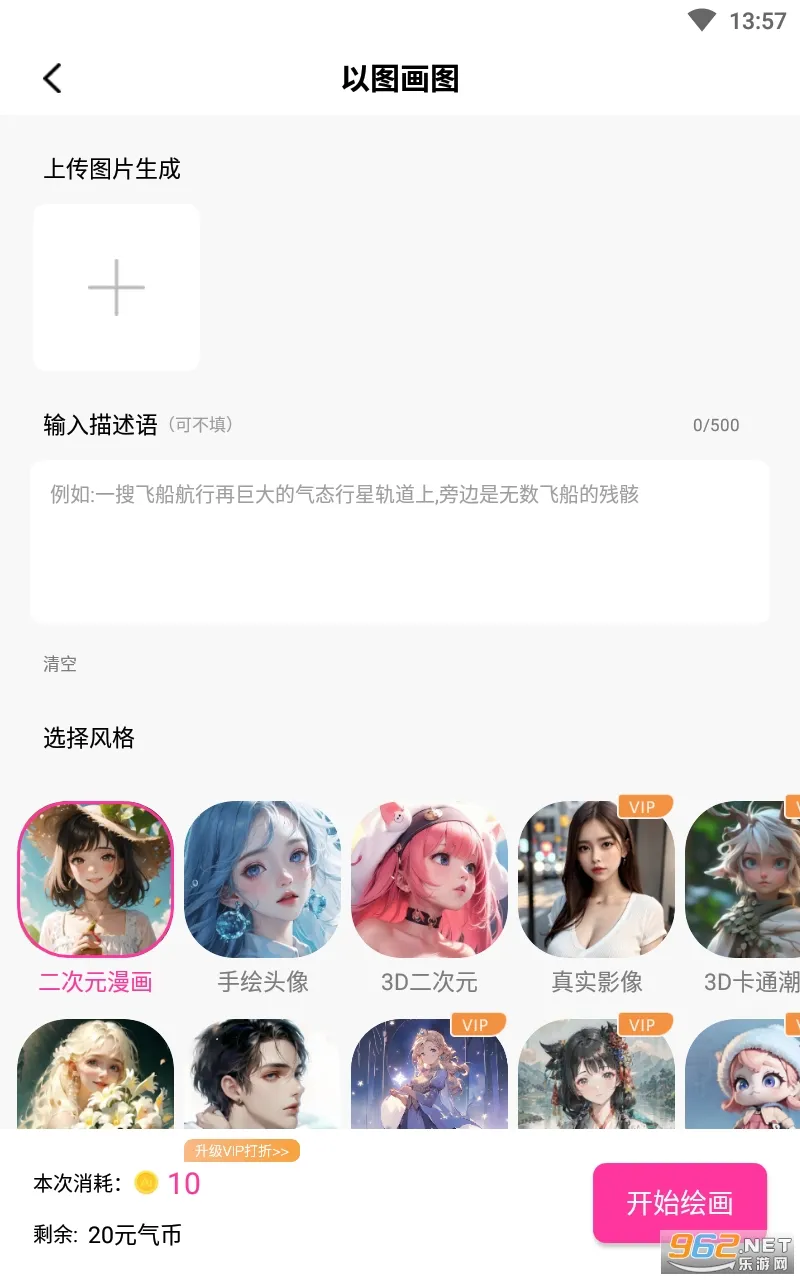Check the 0/500 character counter
Screen dimensions: 800x1280
coord(717,425)
